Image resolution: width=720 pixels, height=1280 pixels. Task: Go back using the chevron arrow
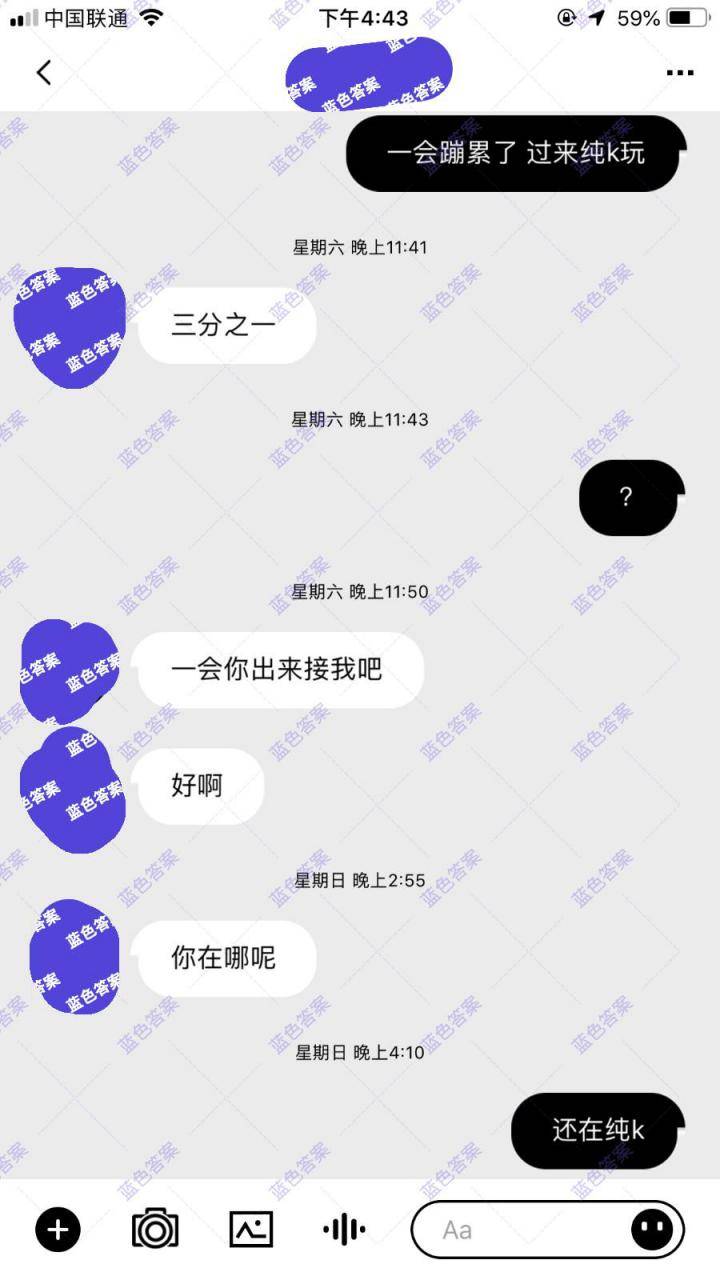(x=42, y=72)
